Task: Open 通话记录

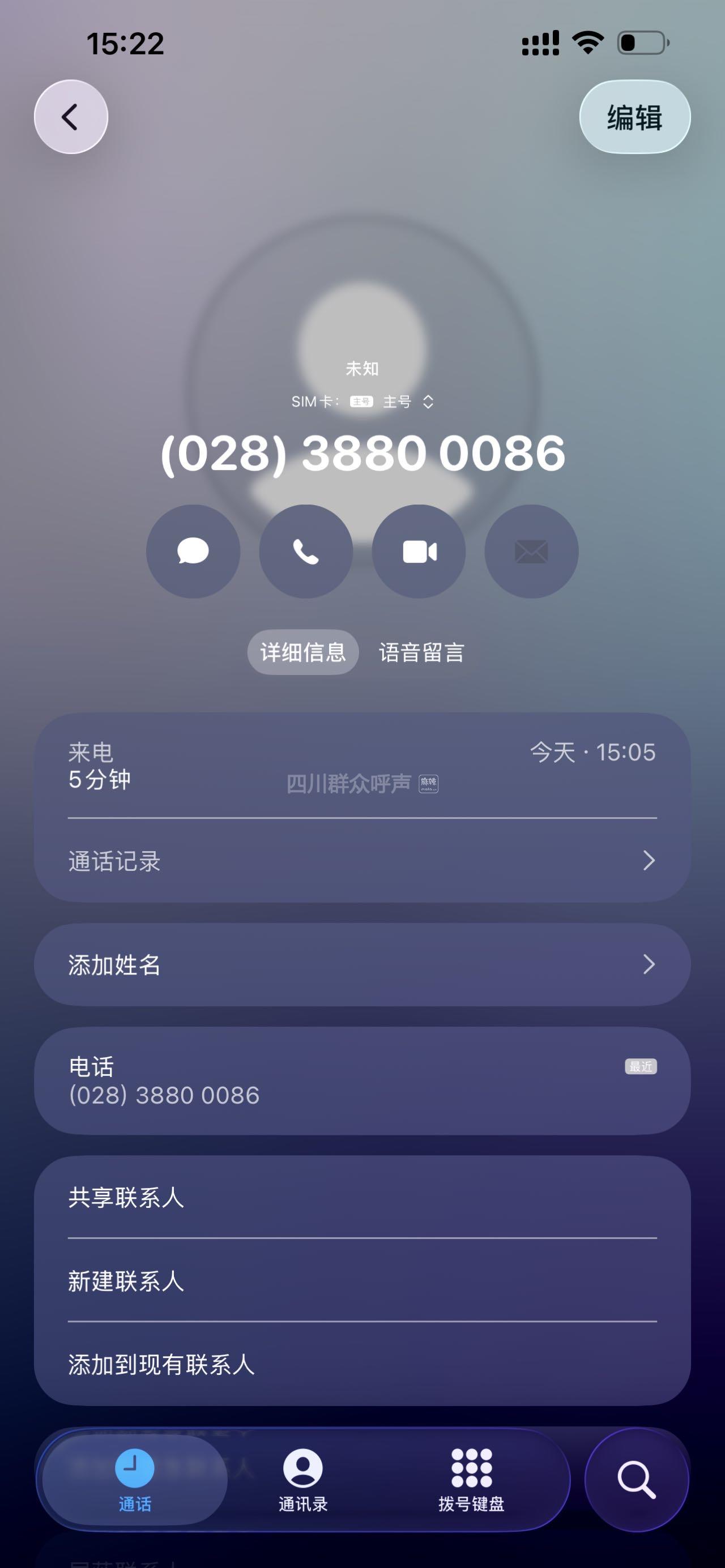Action: pyautogui.click(x=362, y=861)
